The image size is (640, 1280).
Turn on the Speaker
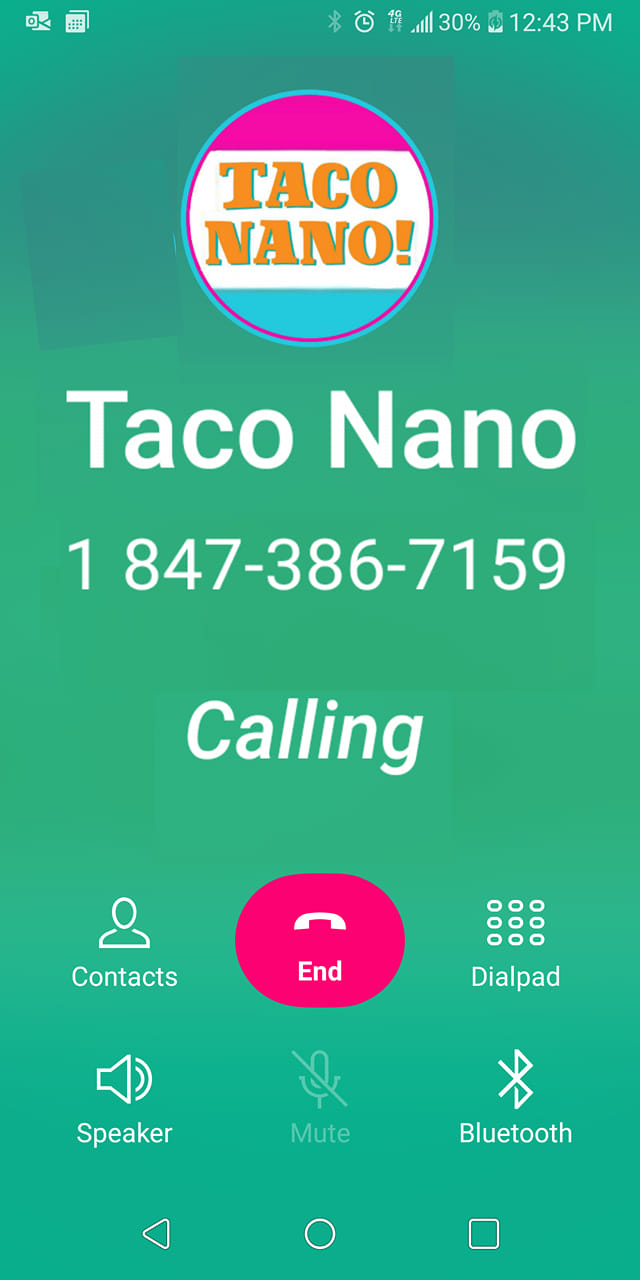tap(124, 1098)
